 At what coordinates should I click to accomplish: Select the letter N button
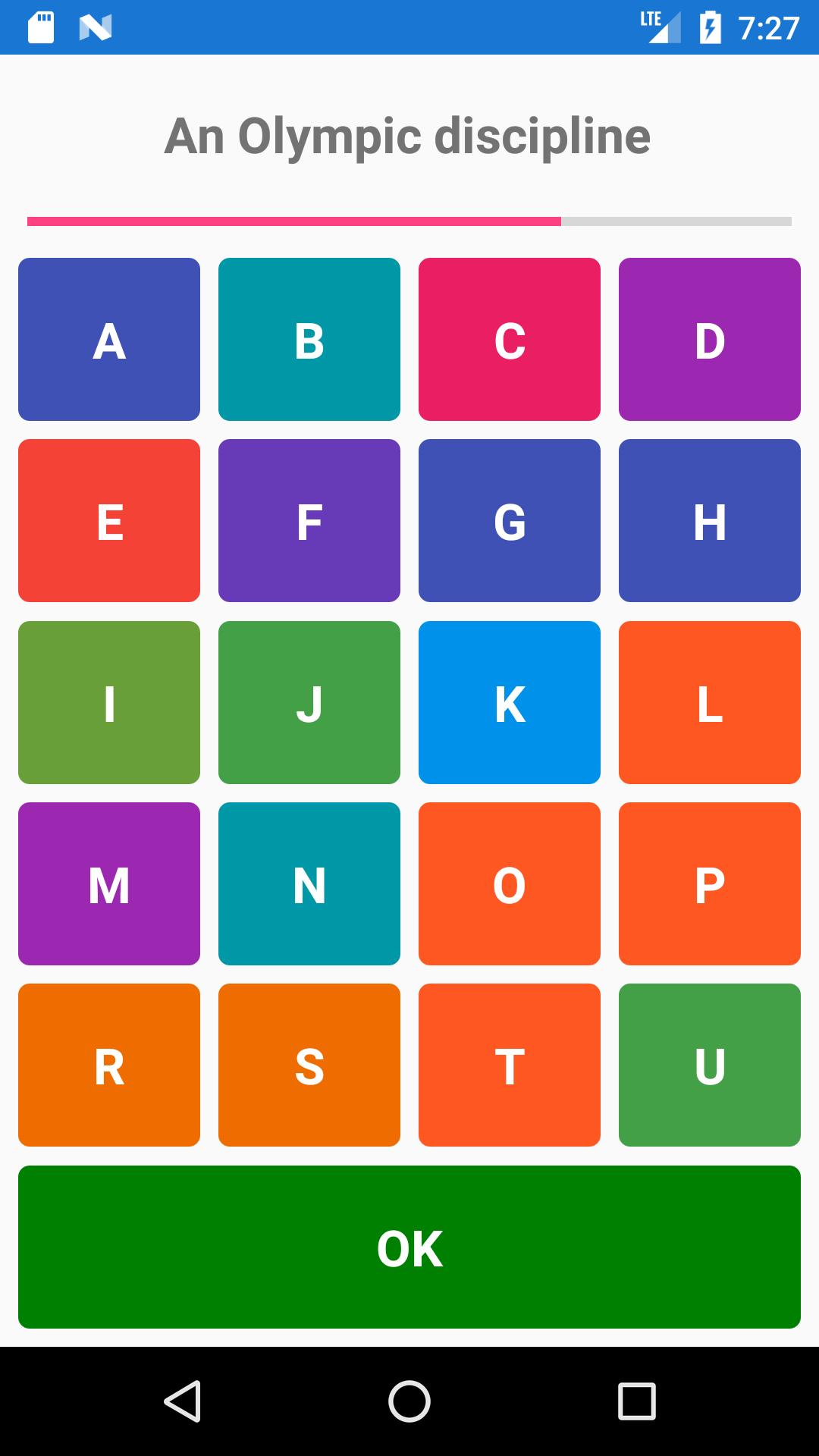tap(309, 883)
